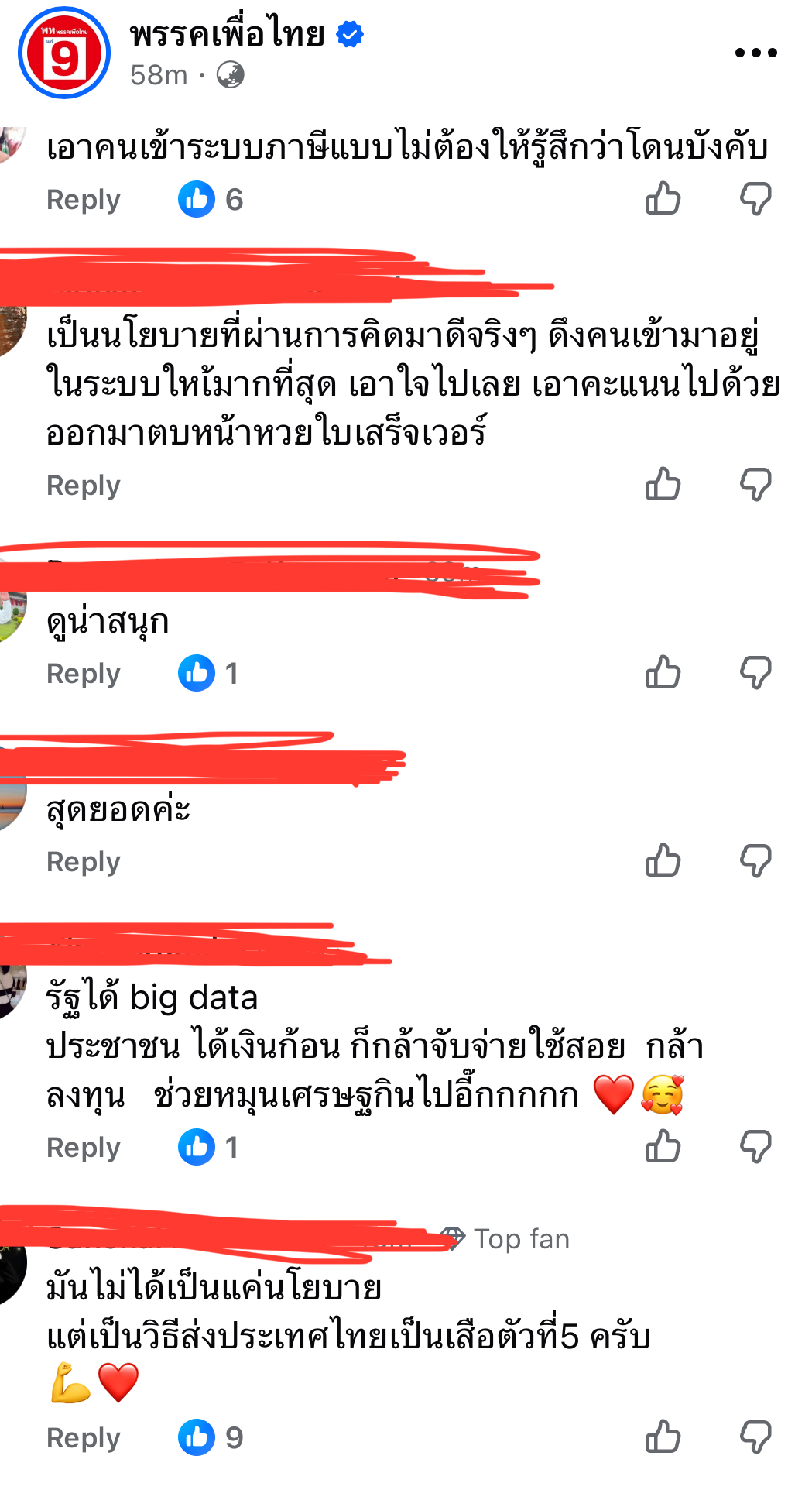Reply to the ดูน่าสนุก comment

pyautogui.click(x=84, y=674)
